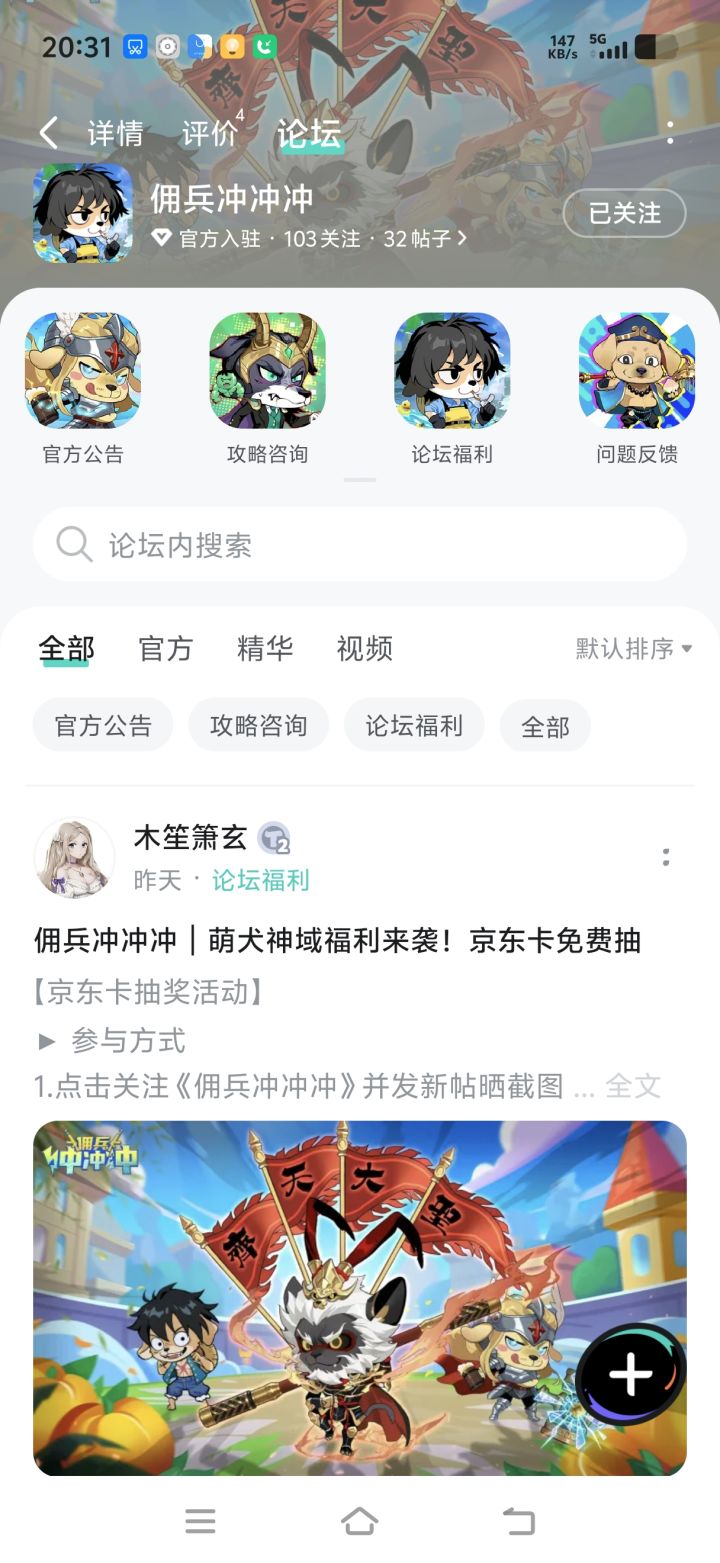Toggle follow status via 已关注 button
Viewport: 720px width, 1563px height.
coord(626,213)
